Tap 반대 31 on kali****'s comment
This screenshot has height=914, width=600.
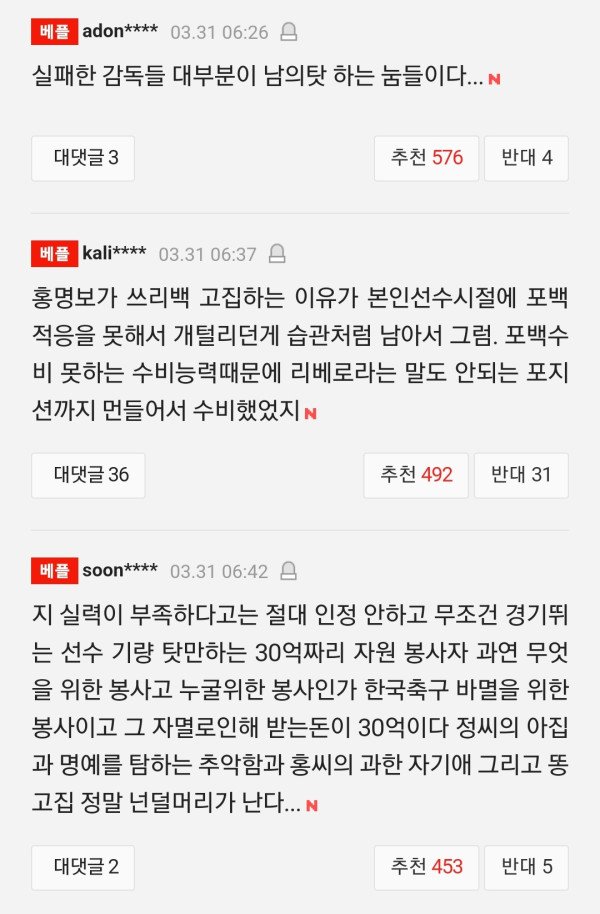click(x=521, y=476)
